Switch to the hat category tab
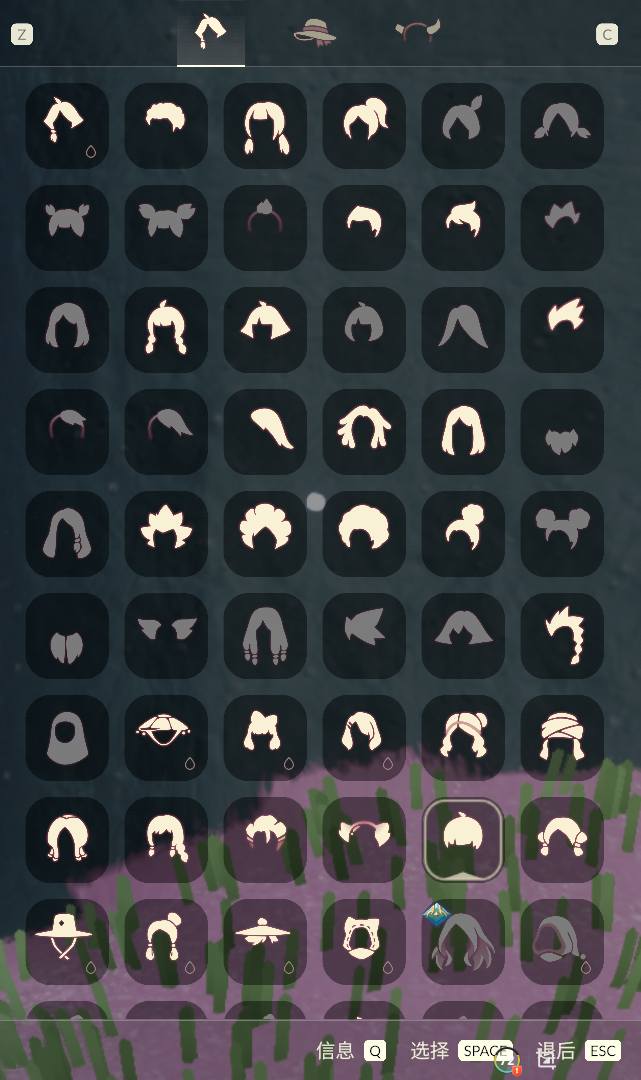Image resolution: width=641 pixels, height=1080 pixels. coord(315,33)
